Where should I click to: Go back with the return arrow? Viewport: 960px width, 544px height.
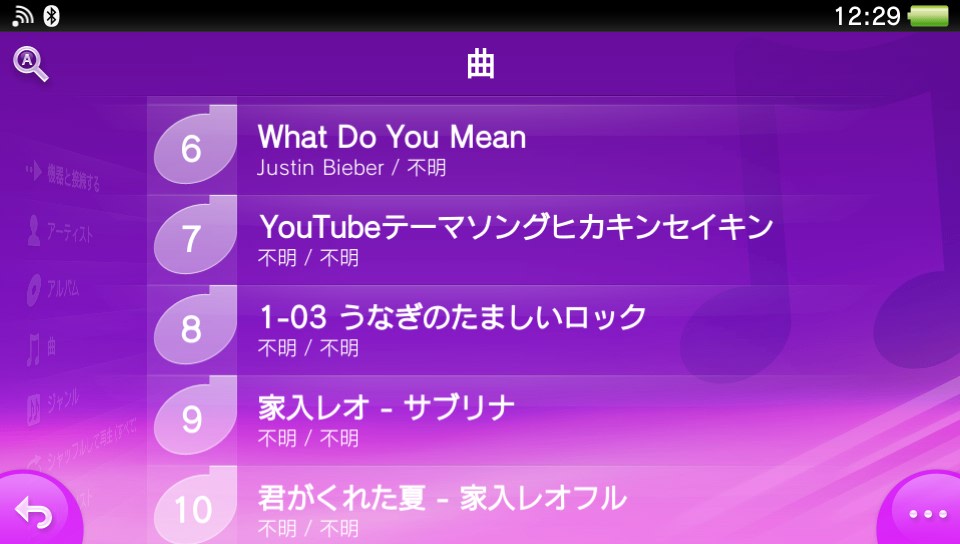(36, 514)
